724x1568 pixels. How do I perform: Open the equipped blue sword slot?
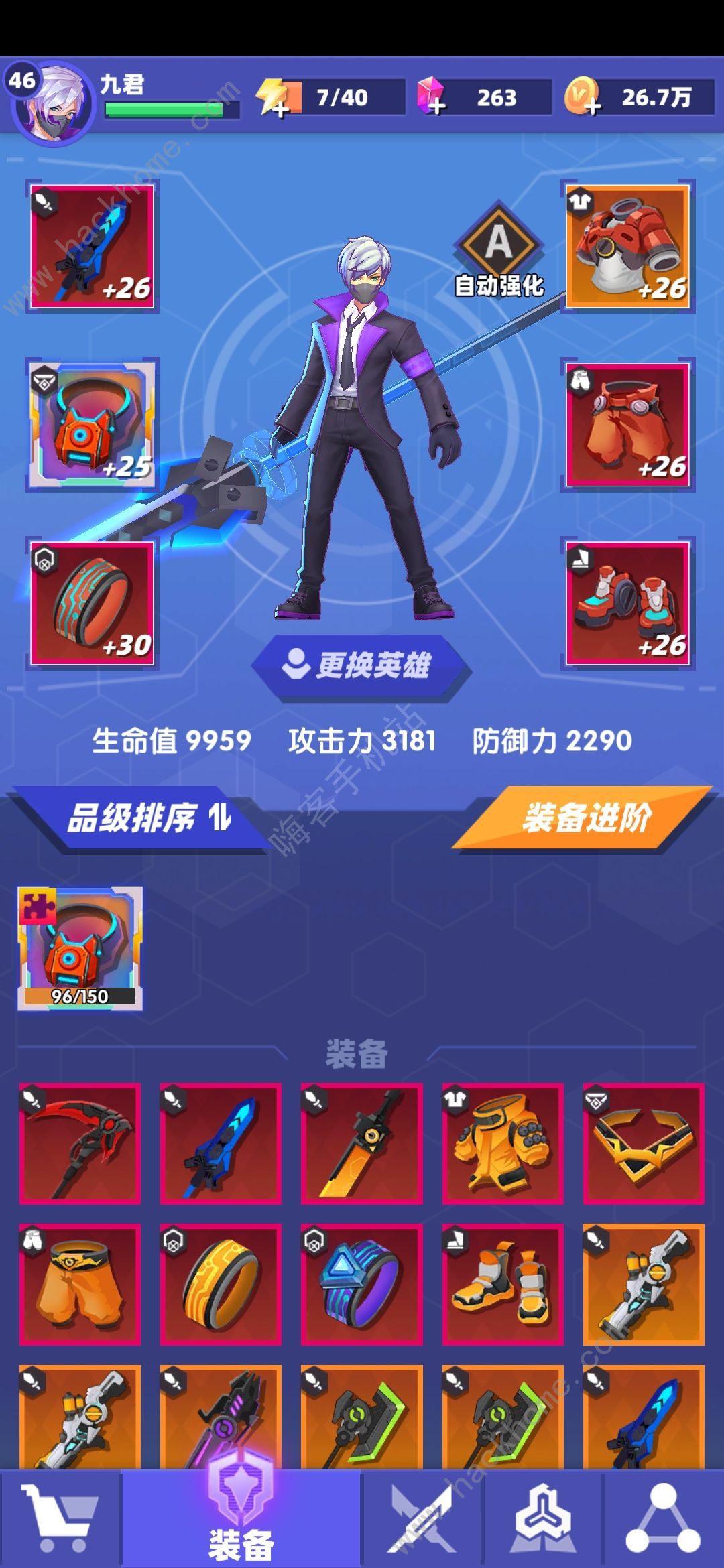coord(92,247)
